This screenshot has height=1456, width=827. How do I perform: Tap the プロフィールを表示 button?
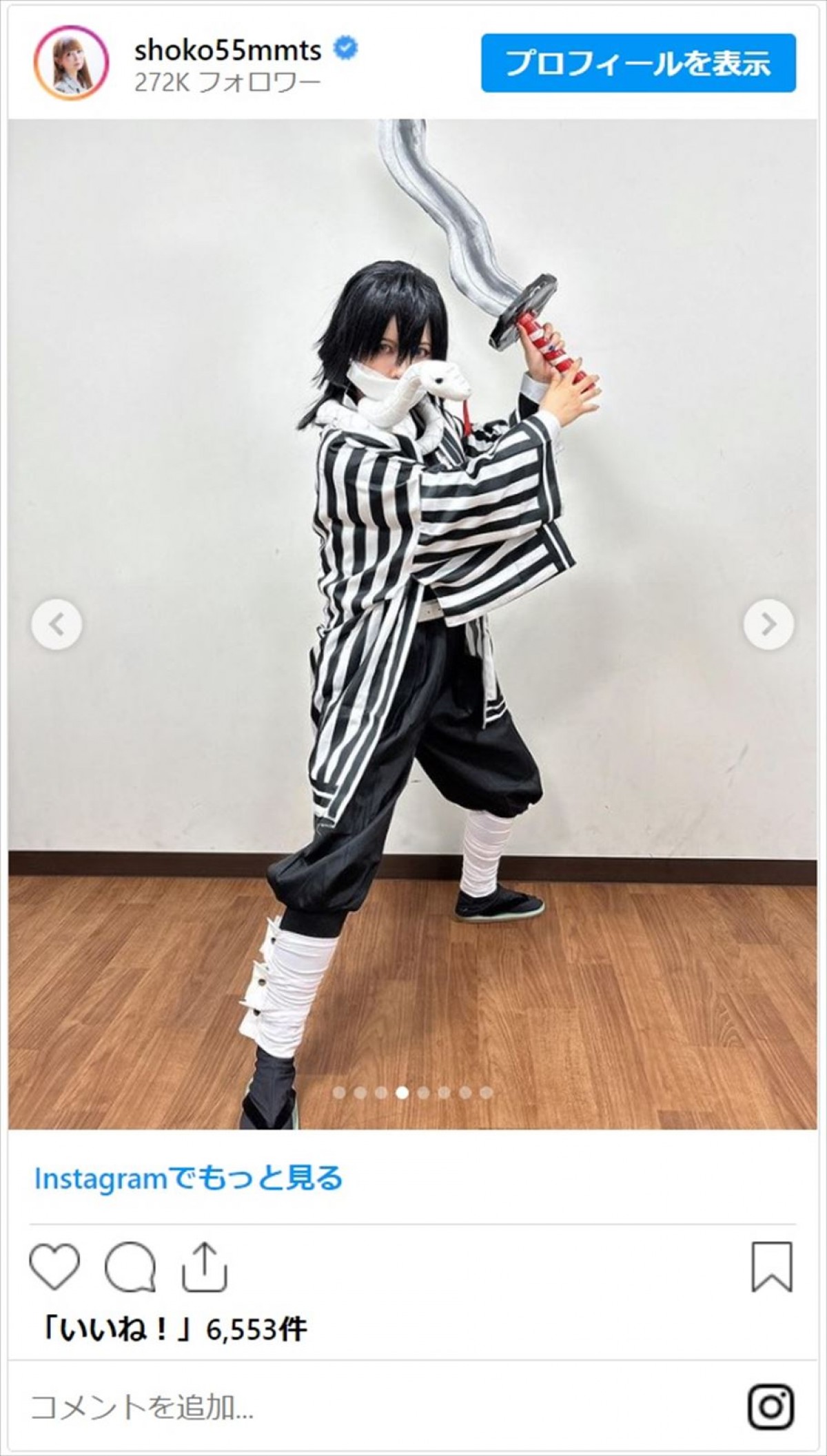point(638,63)
